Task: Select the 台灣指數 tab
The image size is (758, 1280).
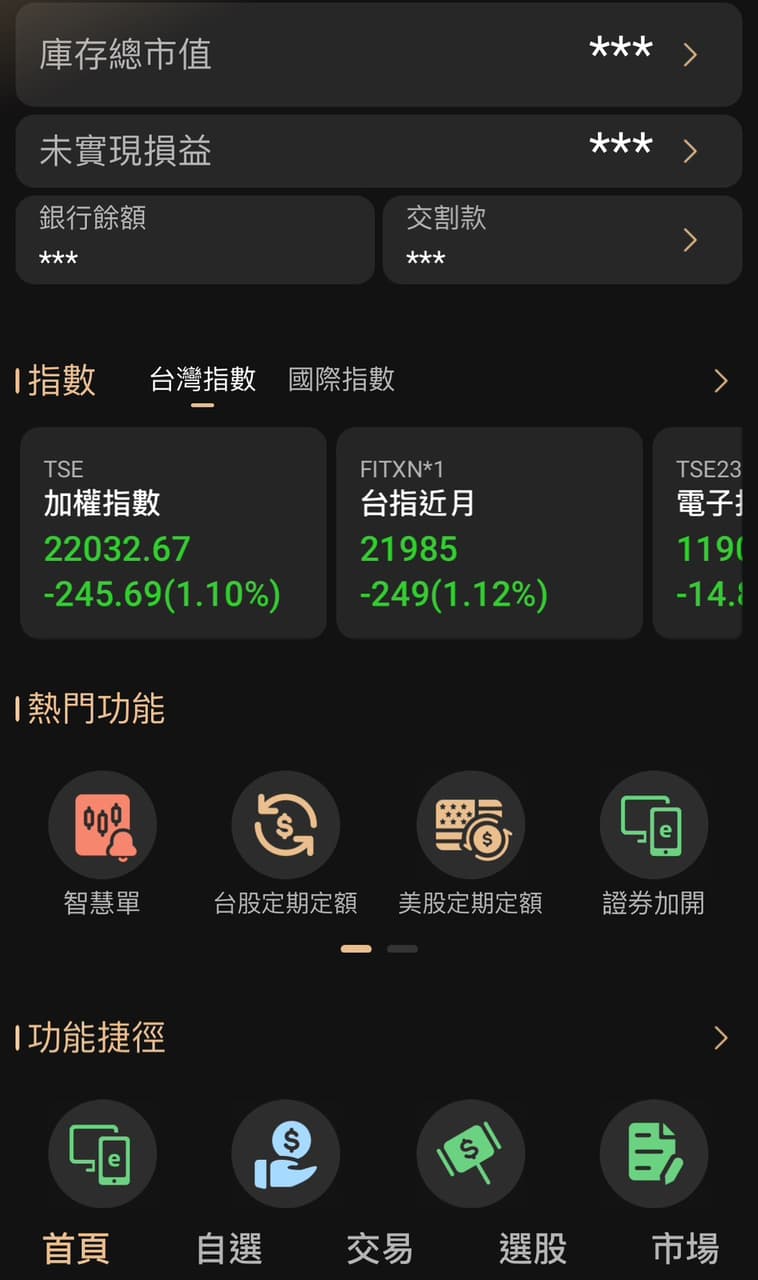Action: pyautogui.click(x=203, y=380)
